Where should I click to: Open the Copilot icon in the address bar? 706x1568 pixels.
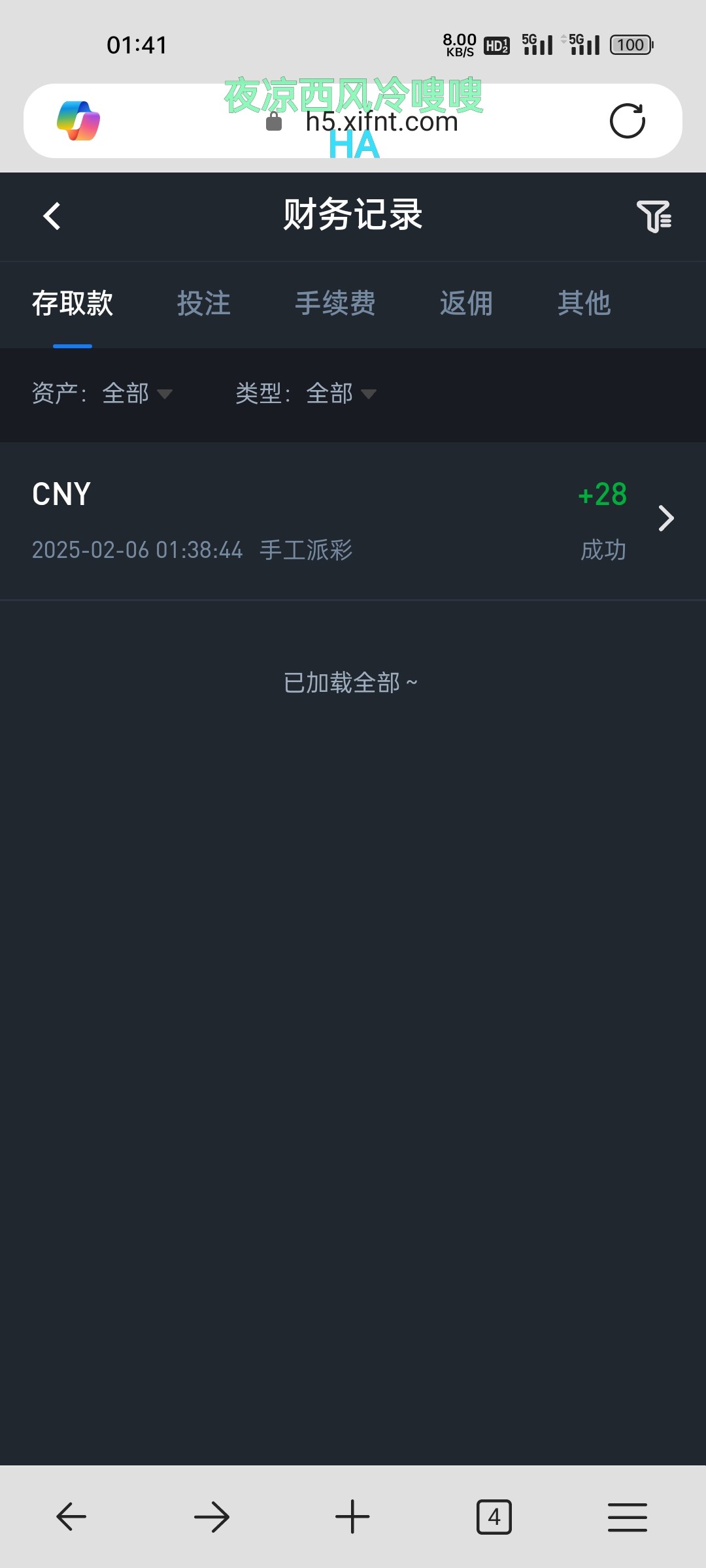pyautogui.click(x=78, y=121)
